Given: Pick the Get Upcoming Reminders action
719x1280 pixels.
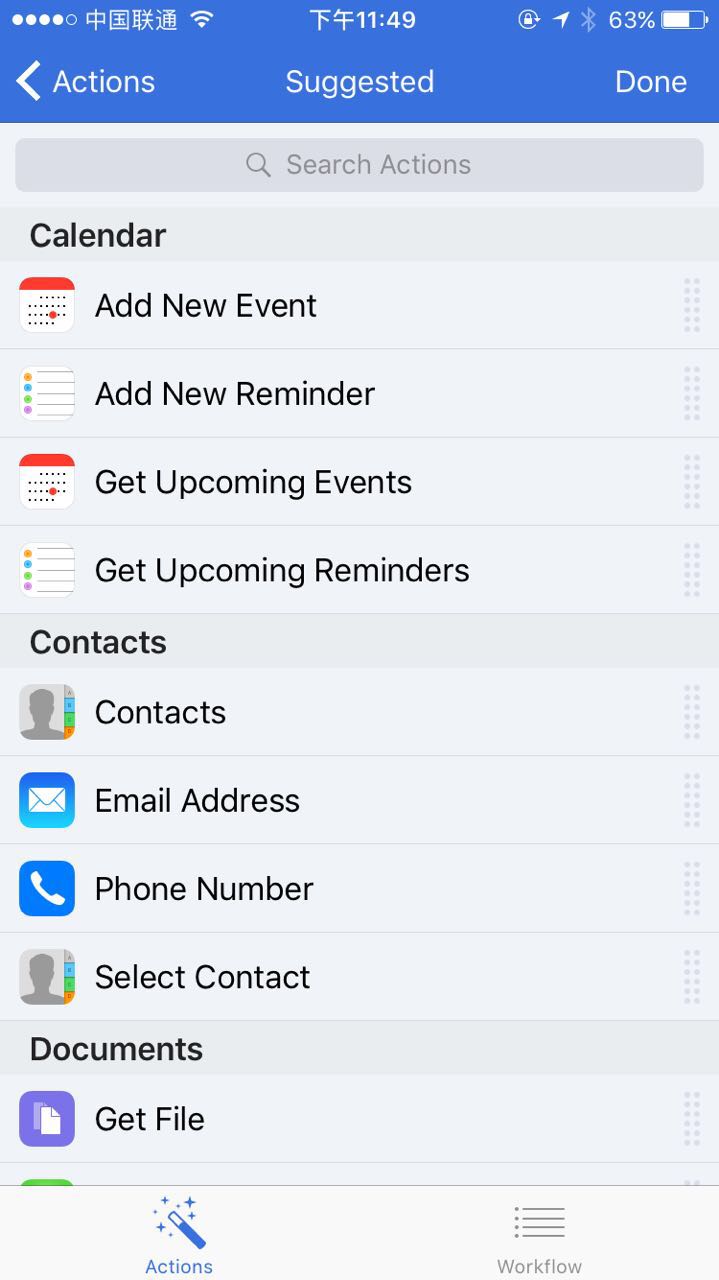Looking at the screenshot, I should click(x=282, y=570).
